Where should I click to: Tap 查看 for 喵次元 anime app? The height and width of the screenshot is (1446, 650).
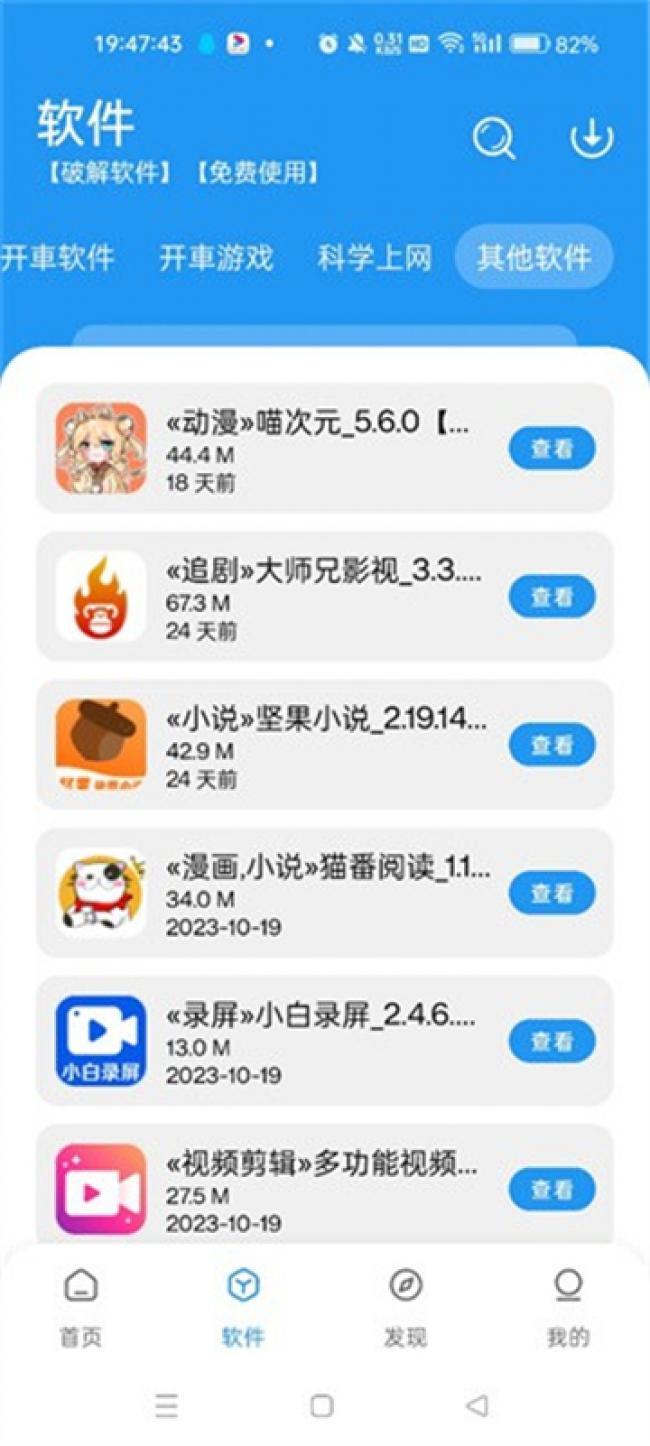552,449
